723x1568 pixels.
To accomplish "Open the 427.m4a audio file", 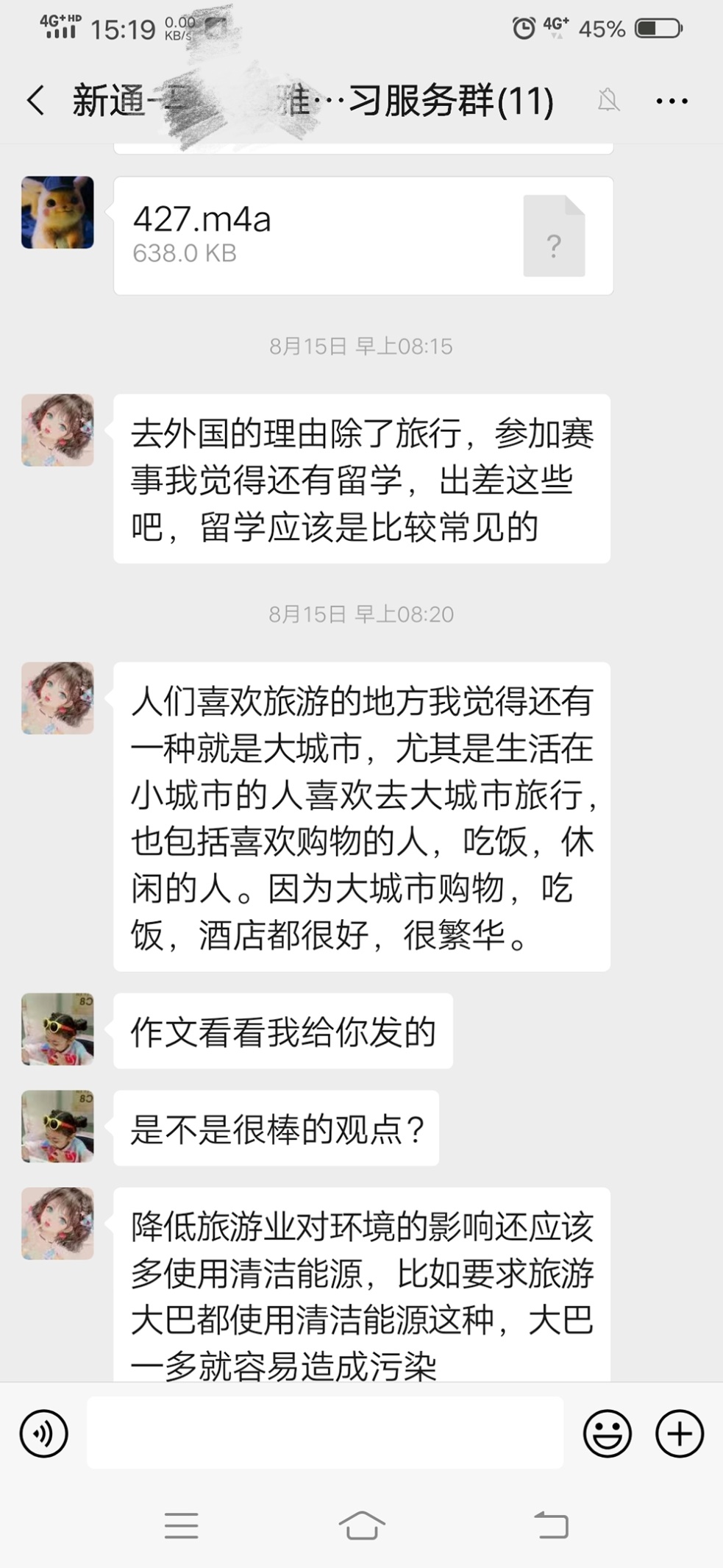I will pyautogui.click(x=363, y=235).
